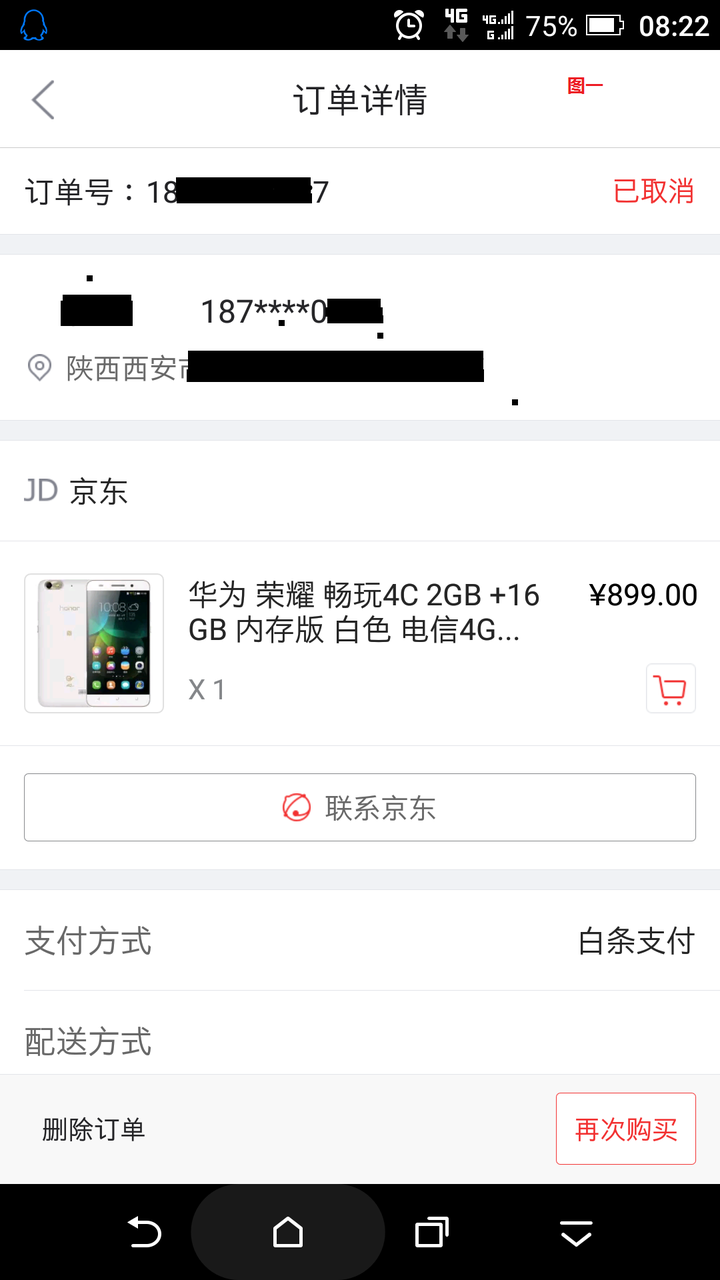Tap the system home button
This screenshot has width=720, height=1280.
[288, 1233]
